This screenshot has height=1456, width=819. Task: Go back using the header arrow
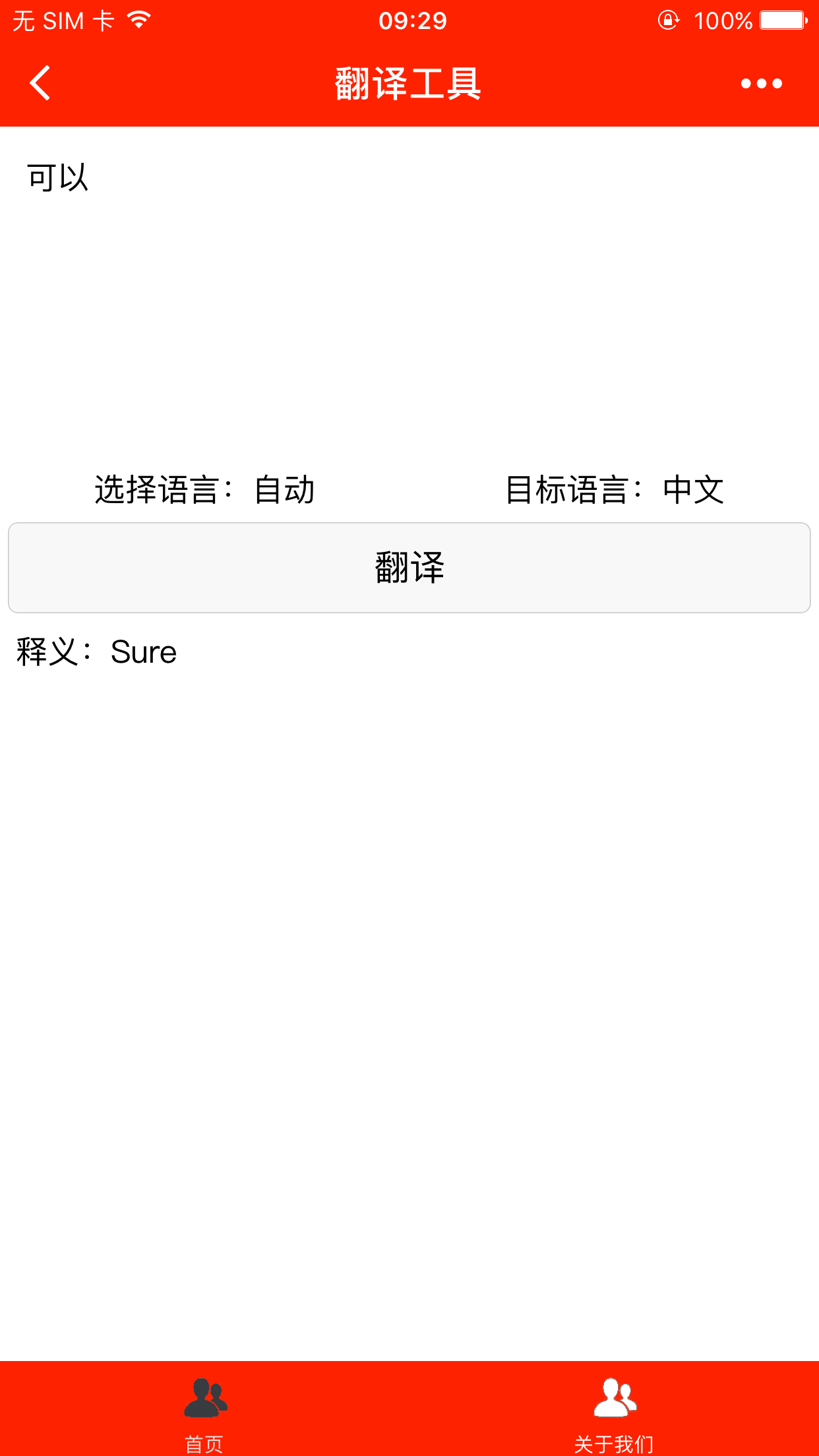(x=40, y=83)
